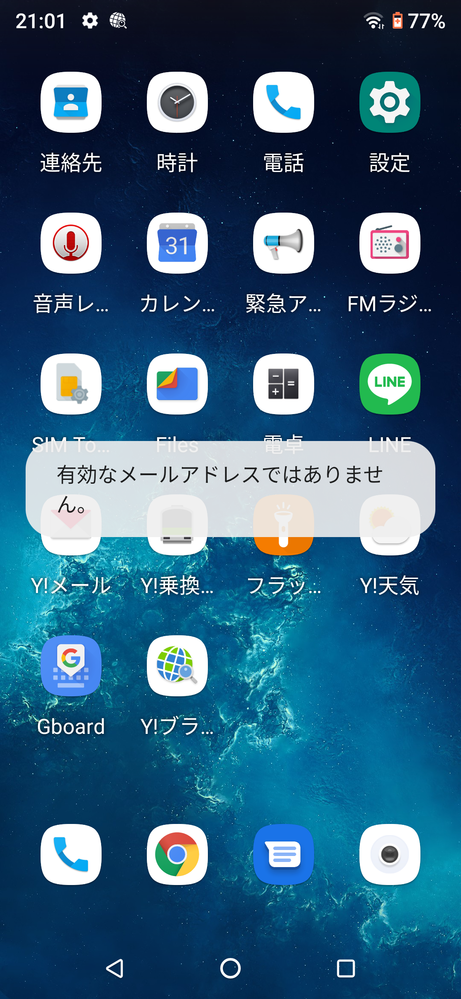
Task: Launch the 電卓 calculator
Action: [x=283, y=384]
